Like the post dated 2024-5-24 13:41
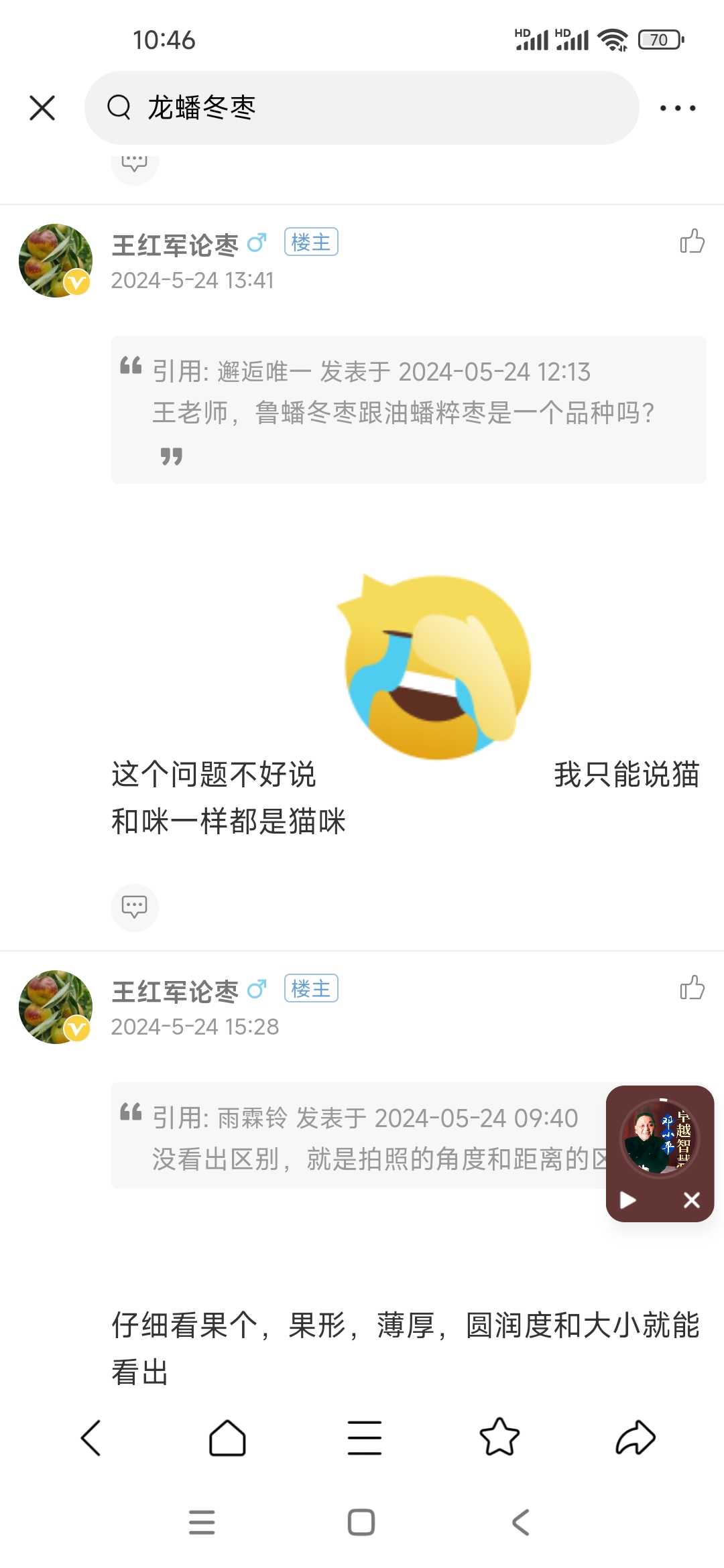 (692, 242)
